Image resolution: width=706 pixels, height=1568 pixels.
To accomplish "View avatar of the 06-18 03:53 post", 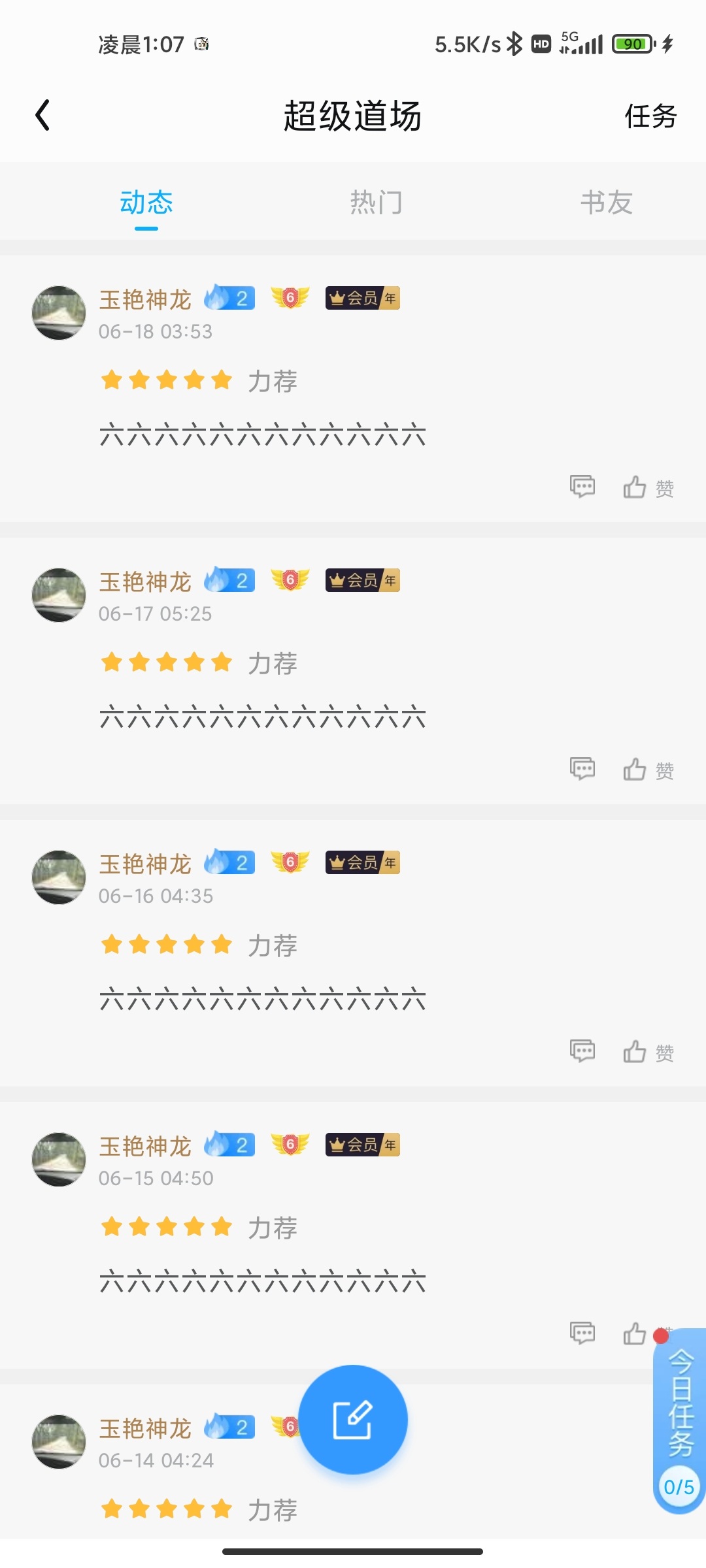I will click(x=59, y=313).
